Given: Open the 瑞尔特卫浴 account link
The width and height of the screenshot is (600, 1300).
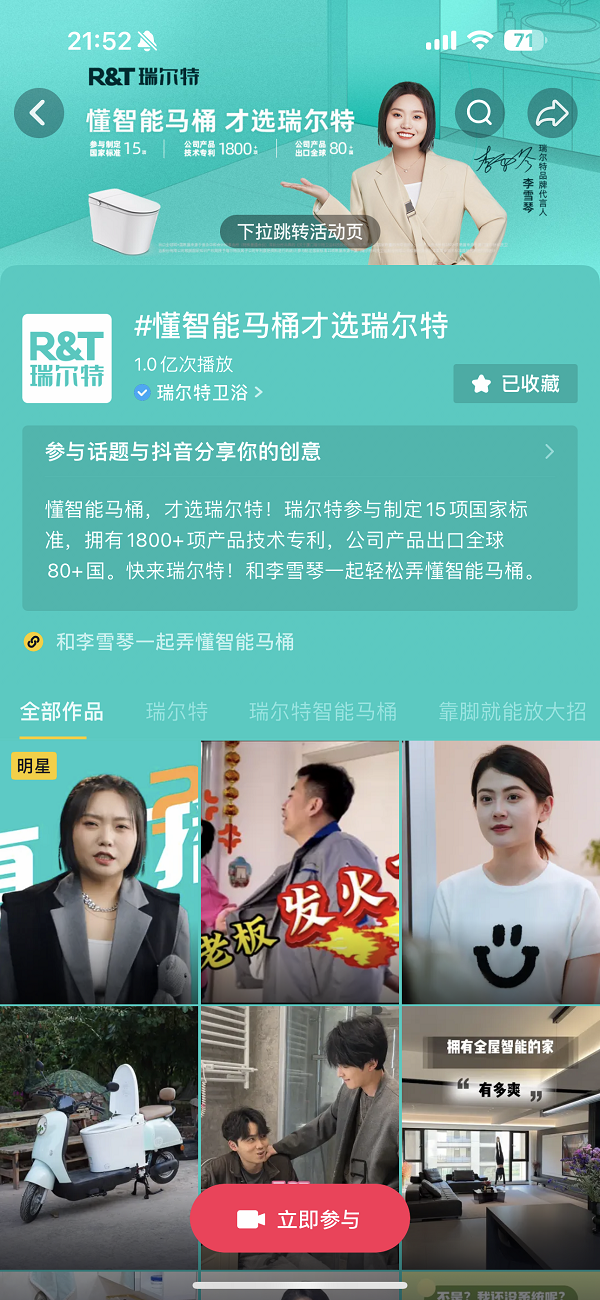Looking at the screenshot, I should tap(199, 393).
